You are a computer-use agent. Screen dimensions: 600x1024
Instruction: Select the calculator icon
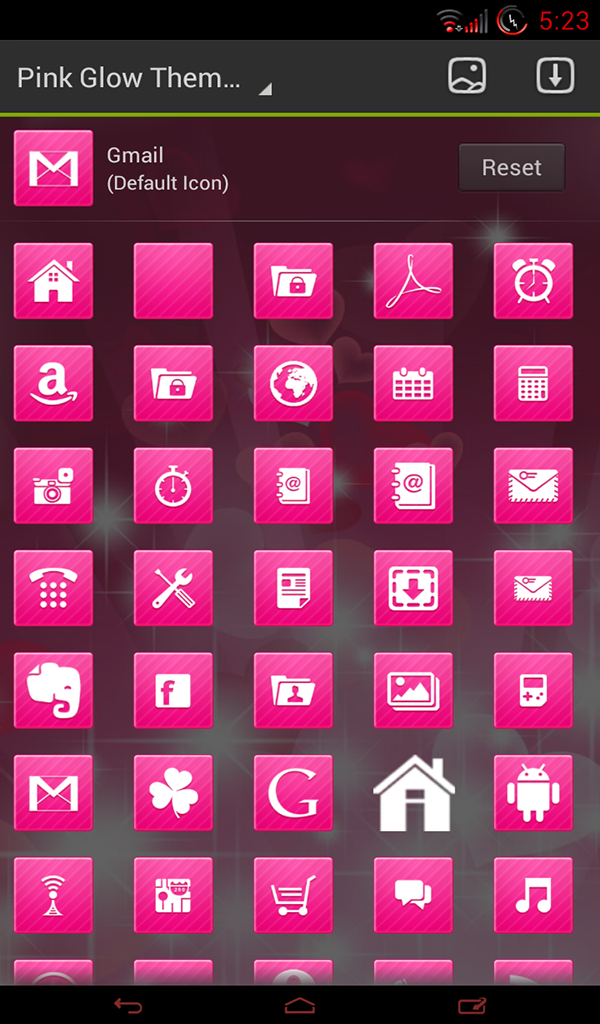pos(533,384)
